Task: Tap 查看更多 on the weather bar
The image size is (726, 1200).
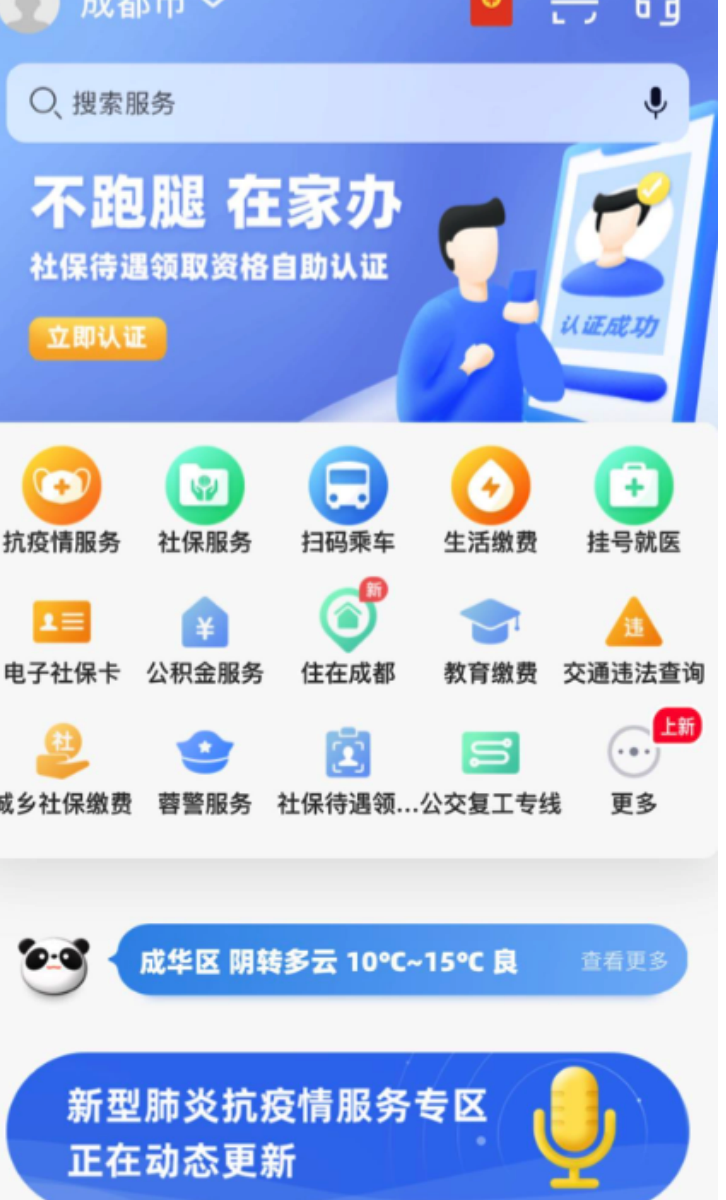Action: [x=624, y=961]
